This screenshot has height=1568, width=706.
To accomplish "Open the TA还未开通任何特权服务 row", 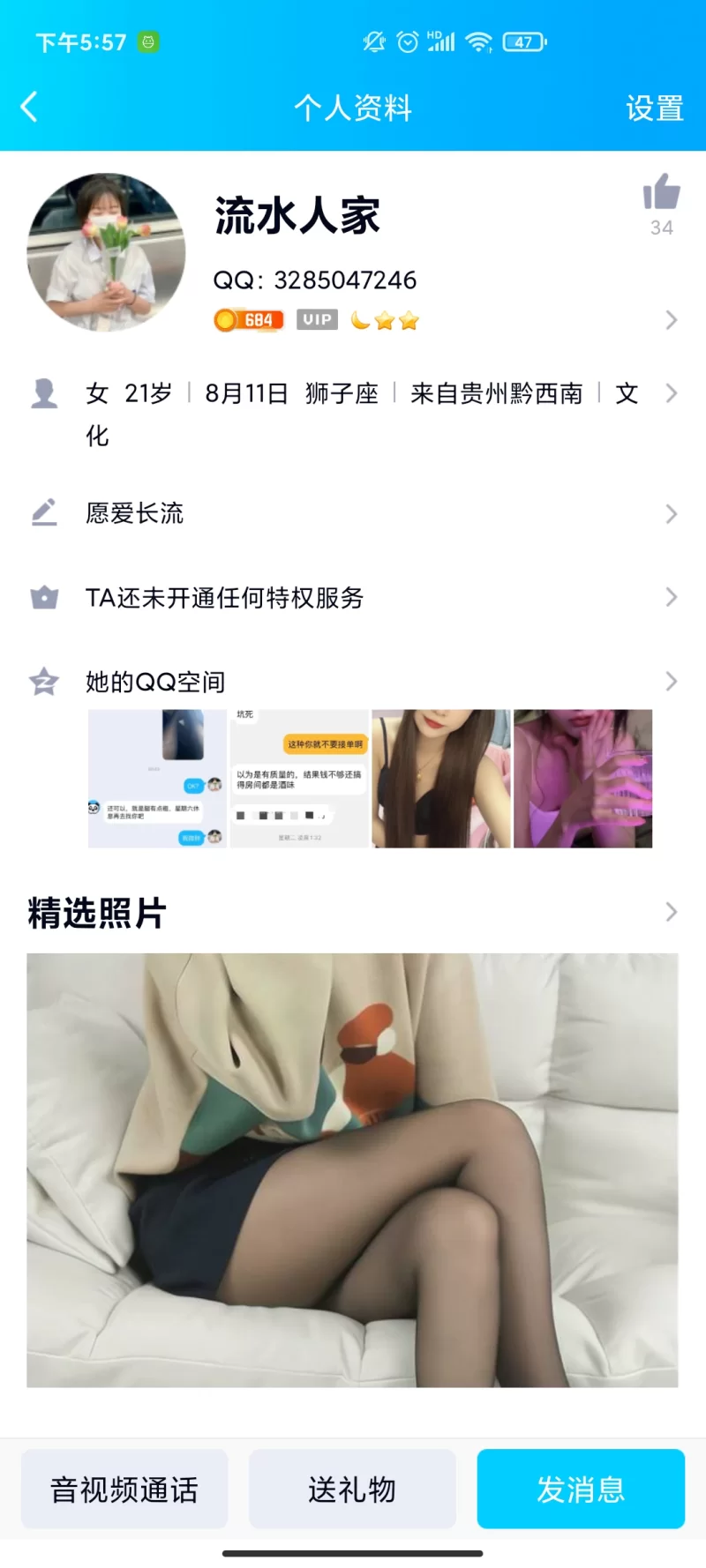I will pos(353,598).
